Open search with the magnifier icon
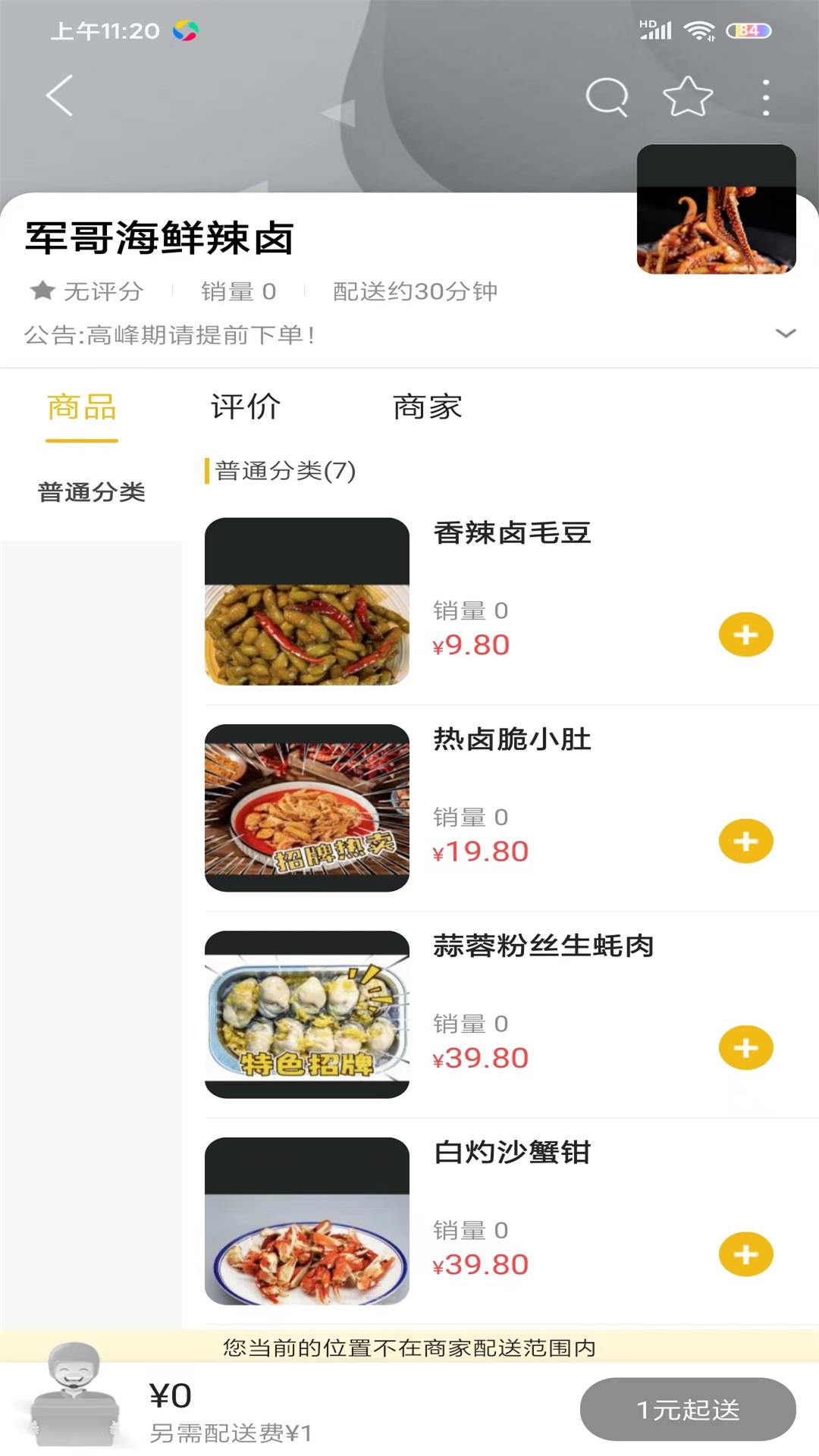 click(607, 97)
